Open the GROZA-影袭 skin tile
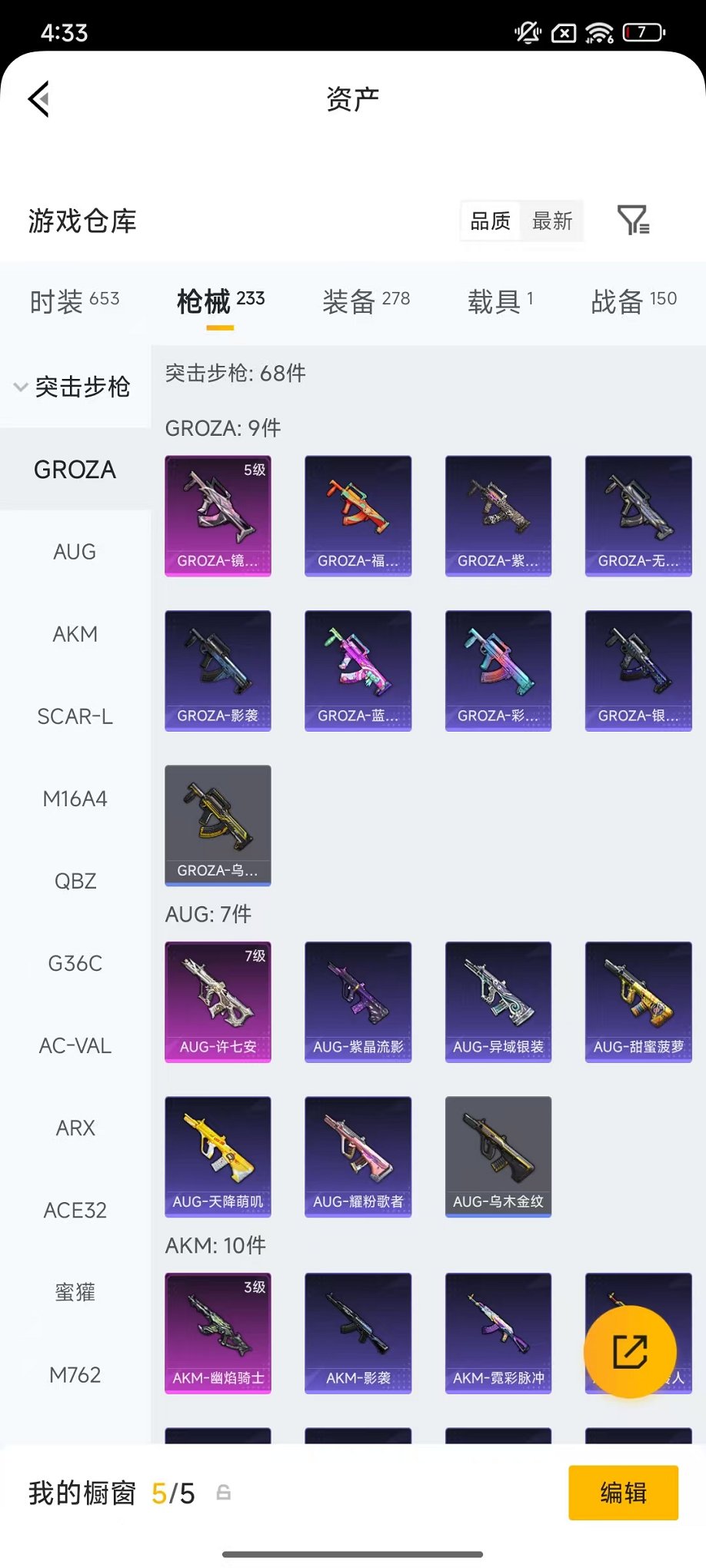 point(218,670)
